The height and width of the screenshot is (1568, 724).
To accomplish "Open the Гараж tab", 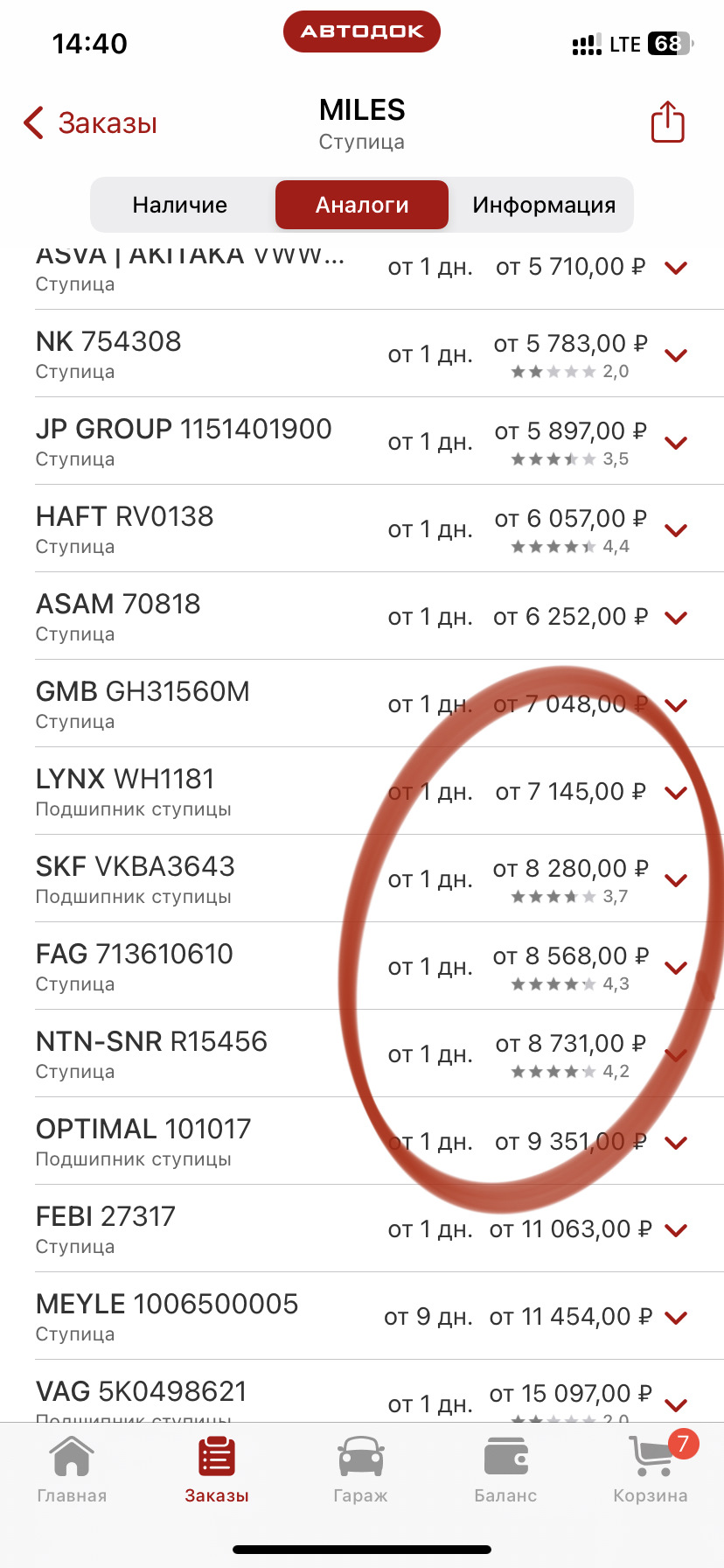I will point(360,1470).
